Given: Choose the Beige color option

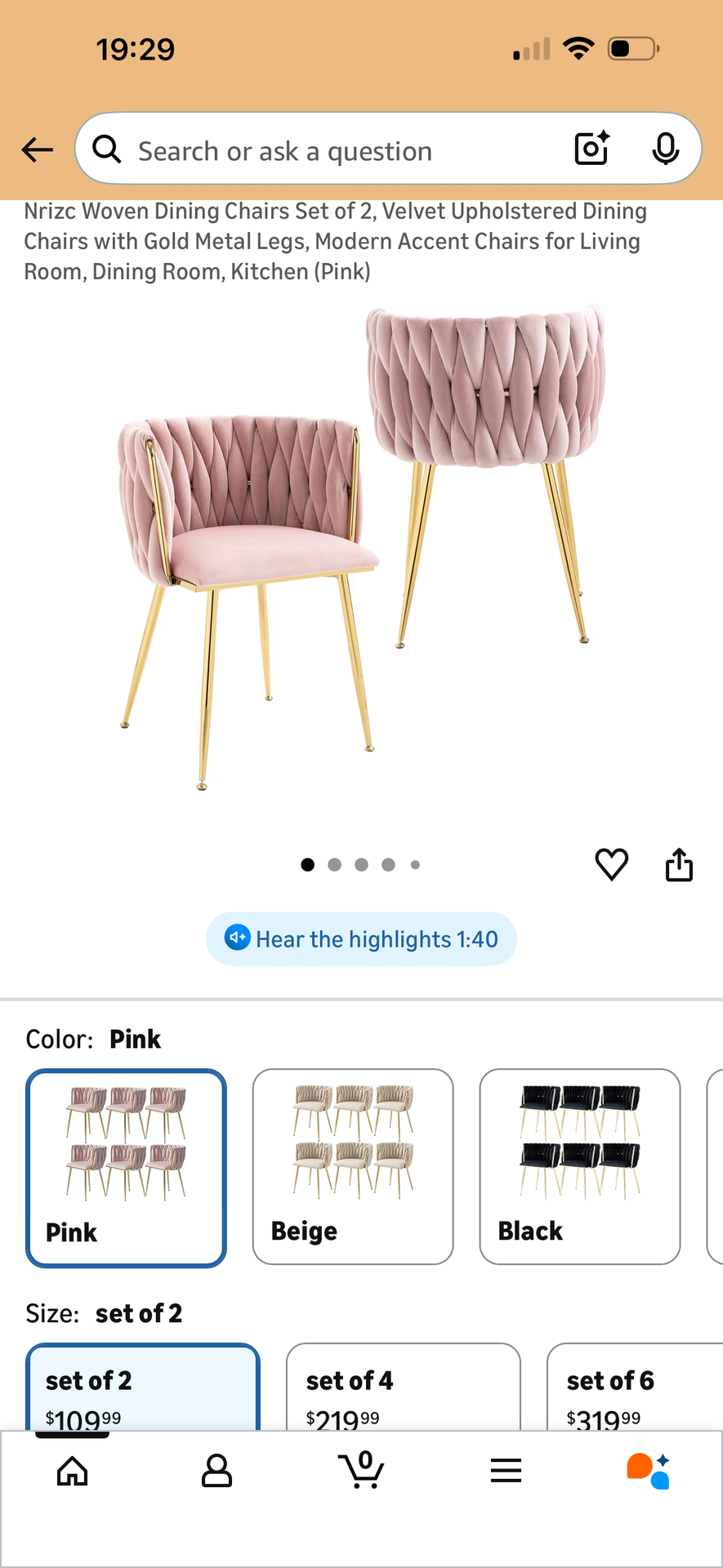Looking at the screenshot, I should (353, 1166).
